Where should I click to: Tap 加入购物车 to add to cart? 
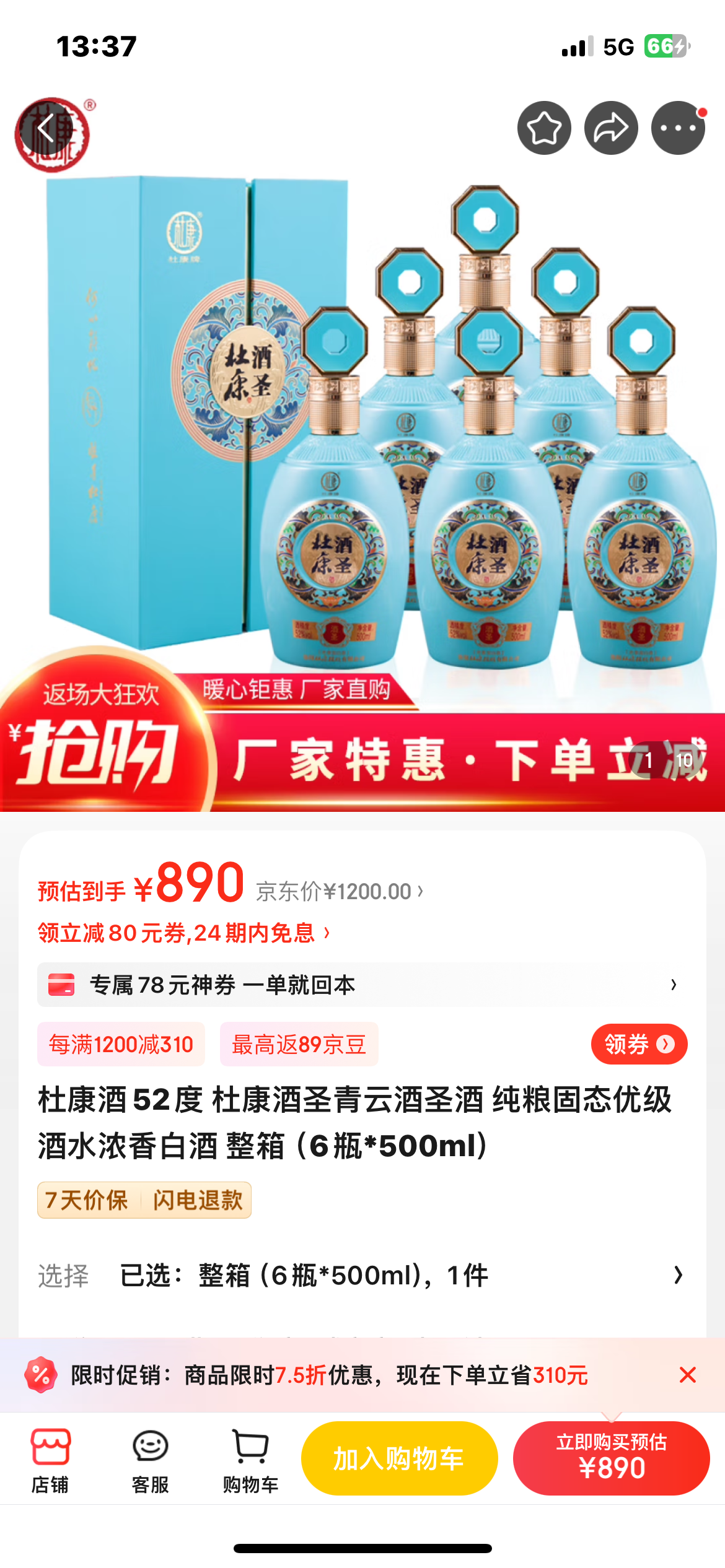(x=399, y=1458)
